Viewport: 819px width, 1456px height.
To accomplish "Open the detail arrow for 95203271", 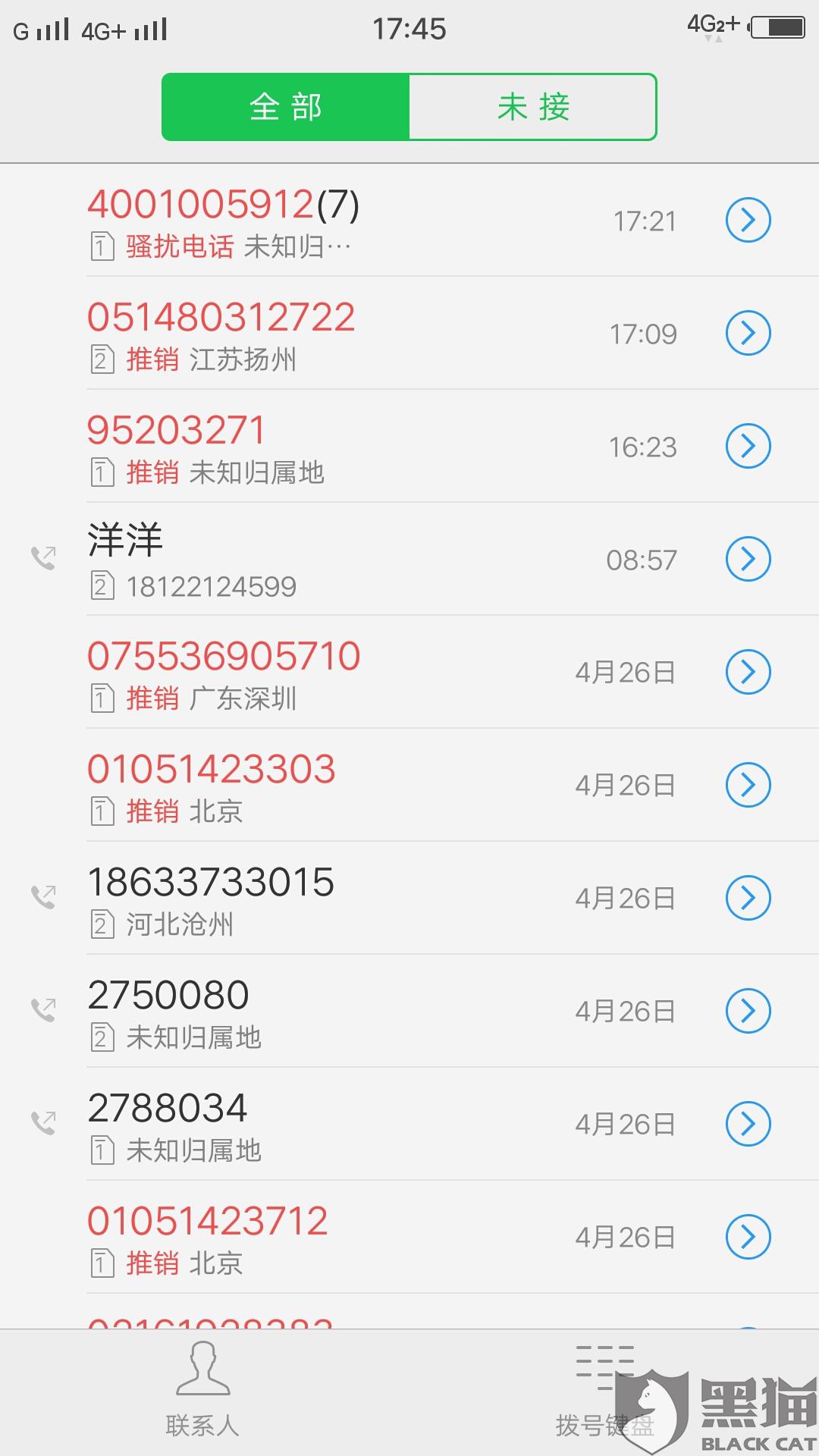I will (x=748, y=446).
